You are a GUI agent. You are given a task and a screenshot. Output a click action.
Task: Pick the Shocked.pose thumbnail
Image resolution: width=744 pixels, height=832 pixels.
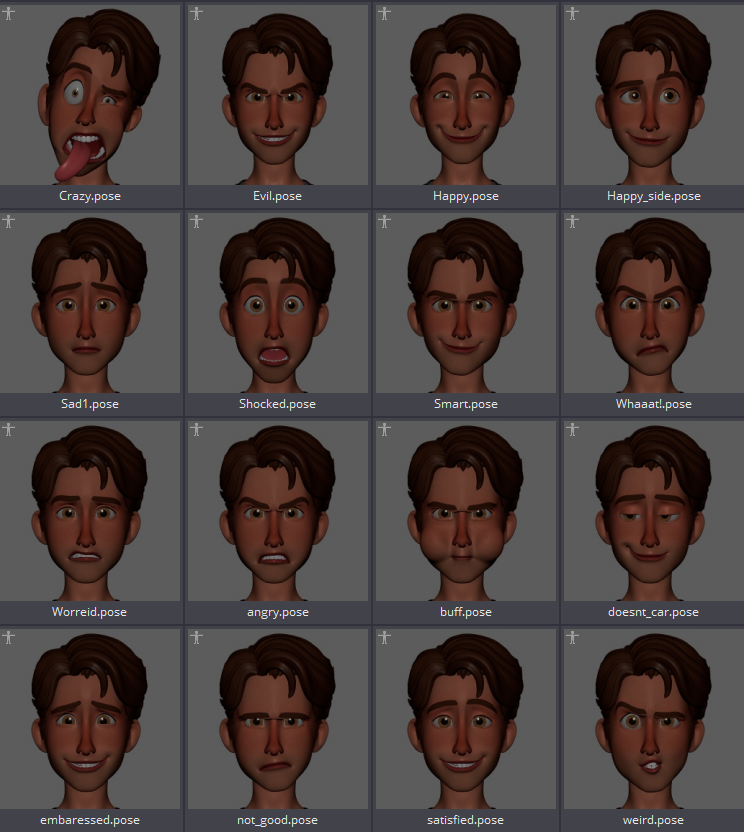click(277, 303)
